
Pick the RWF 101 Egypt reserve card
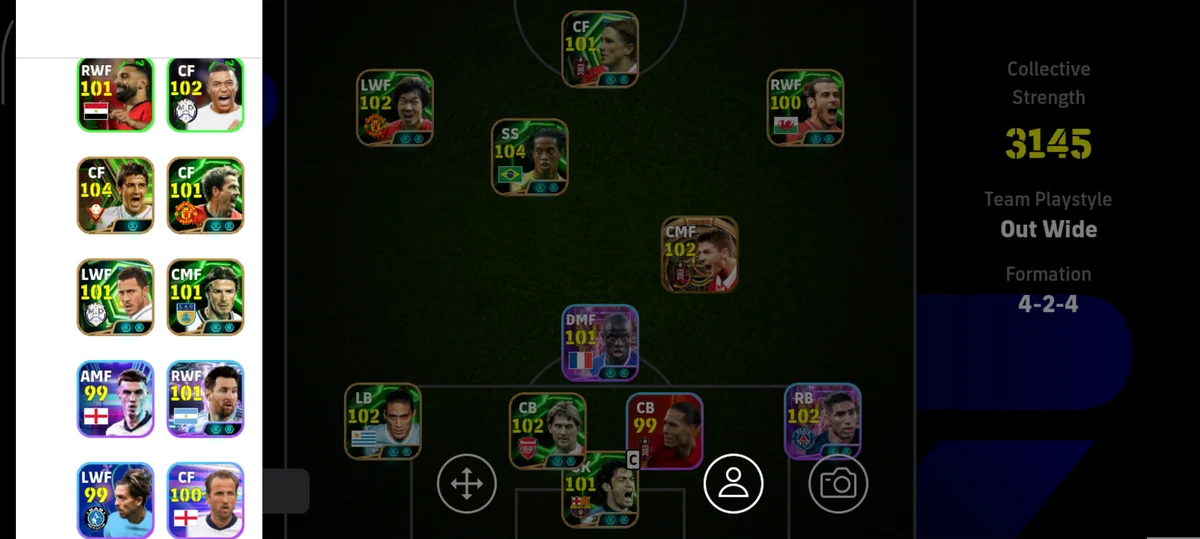tap(116, 95)
